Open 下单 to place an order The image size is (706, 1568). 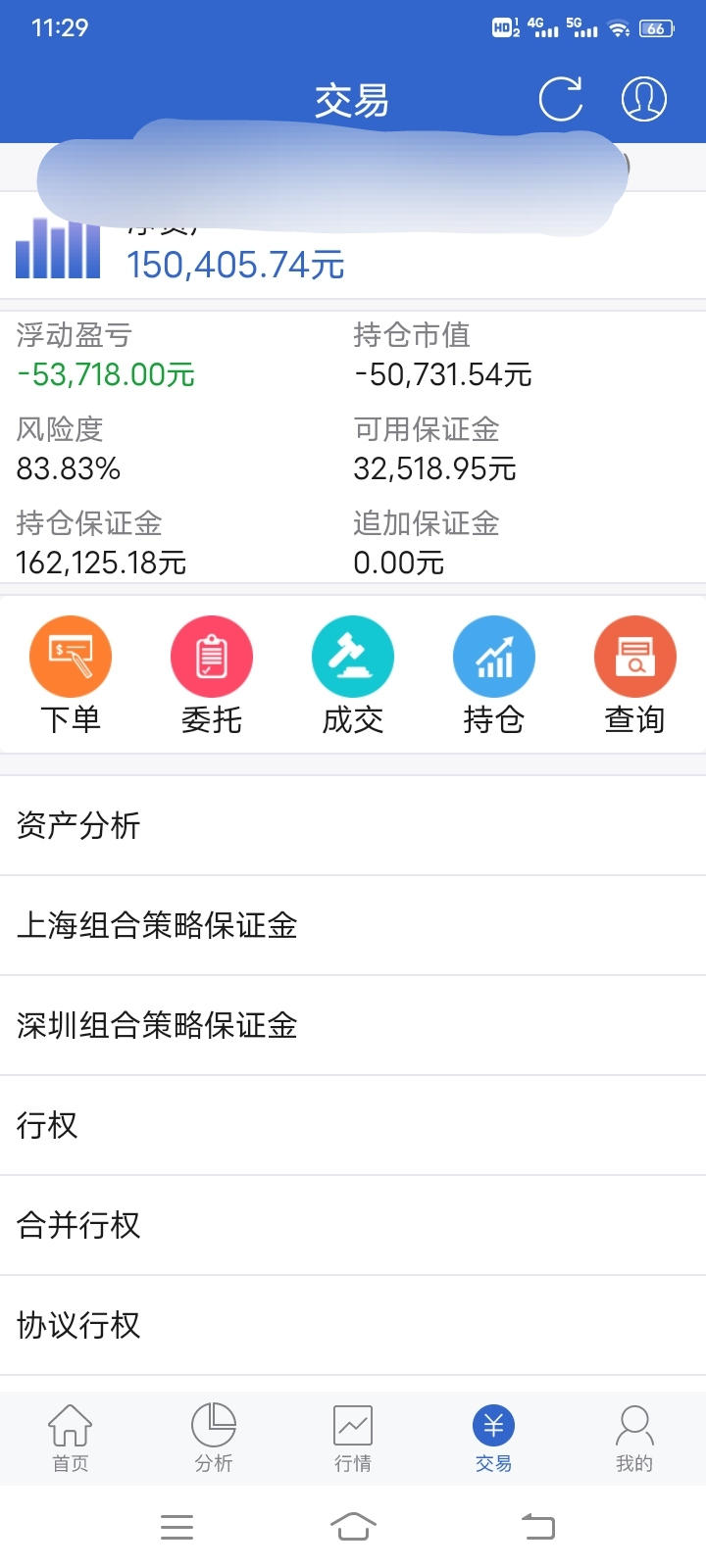tap(71, 676)
